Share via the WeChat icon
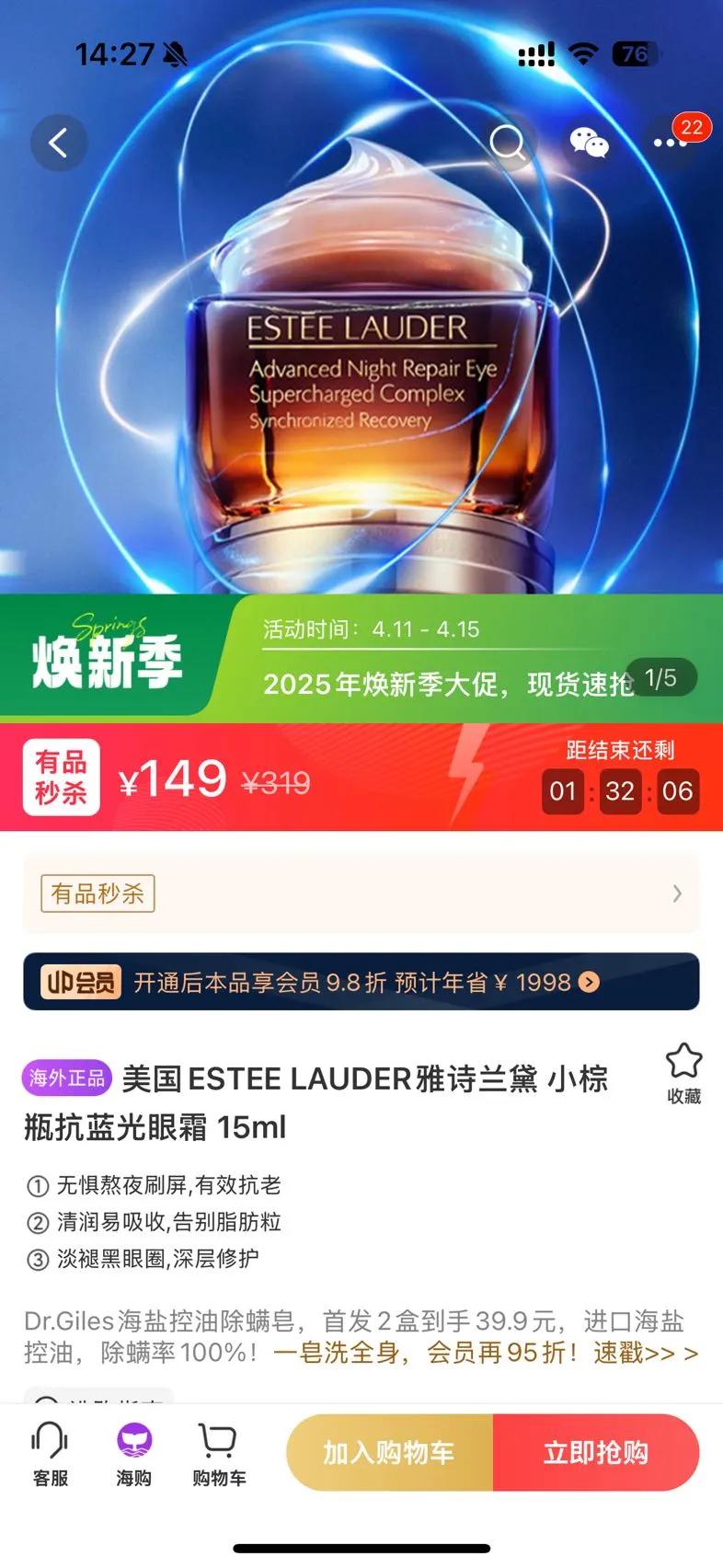The height and width of the screenshot is (1568, 723). pyautogui.click(x=589, y=143)
